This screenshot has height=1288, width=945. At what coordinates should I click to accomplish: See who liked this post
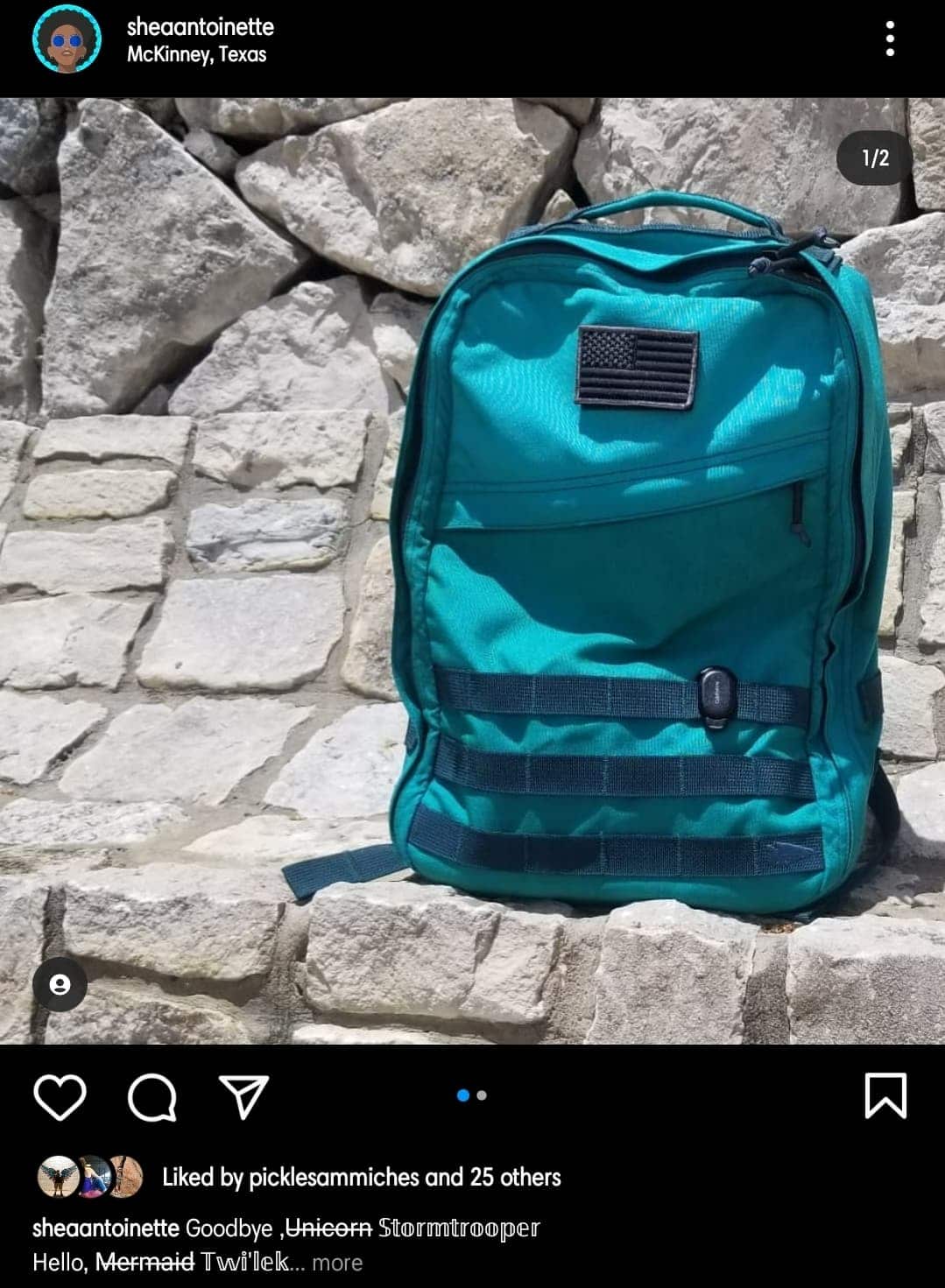coord(361,1177)
